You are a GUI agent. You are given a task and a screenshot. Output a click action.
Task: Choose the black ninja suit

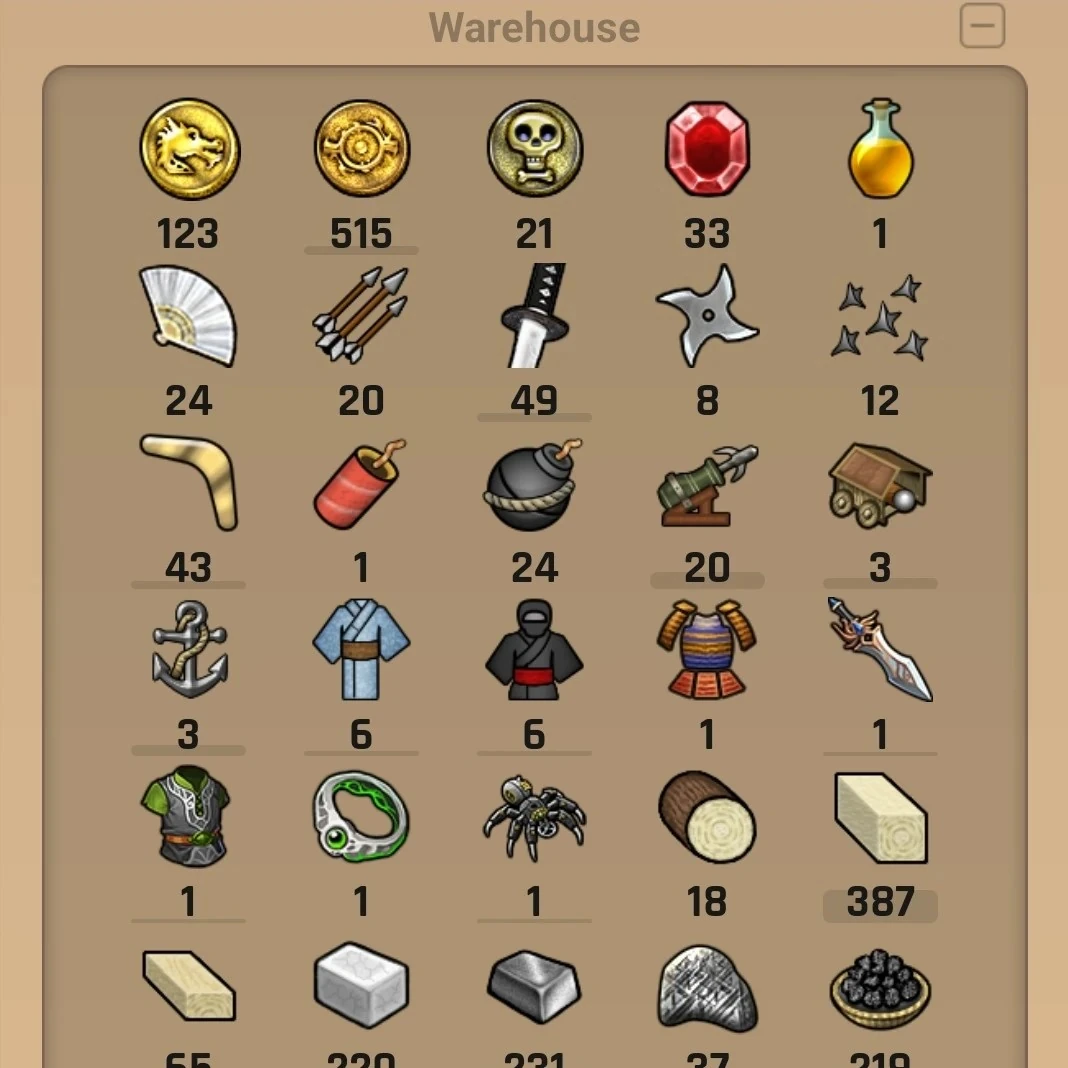coord(535,650)
